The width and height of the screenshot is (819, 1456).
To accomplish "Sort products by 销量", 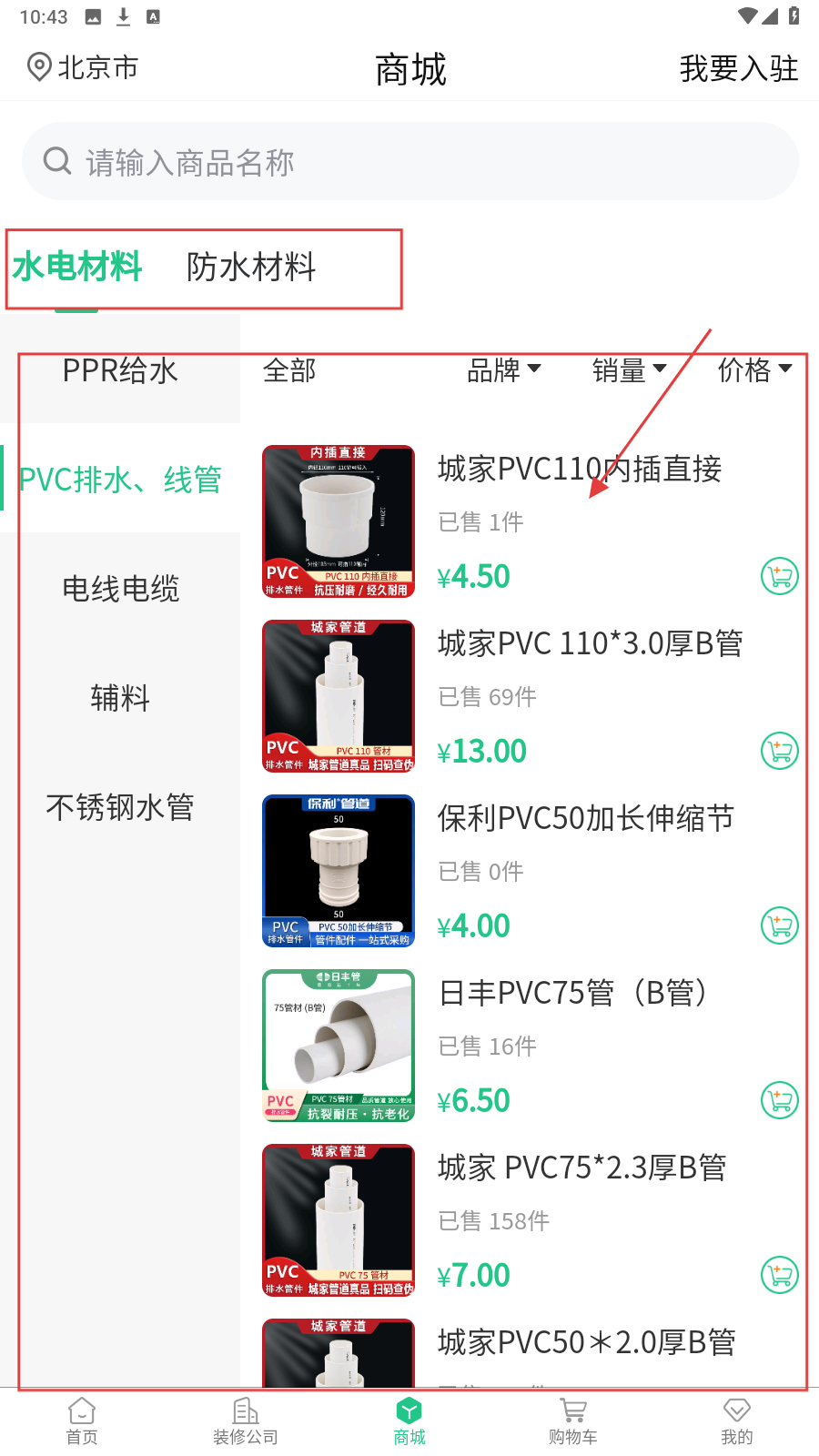I will tap(629, 370).
